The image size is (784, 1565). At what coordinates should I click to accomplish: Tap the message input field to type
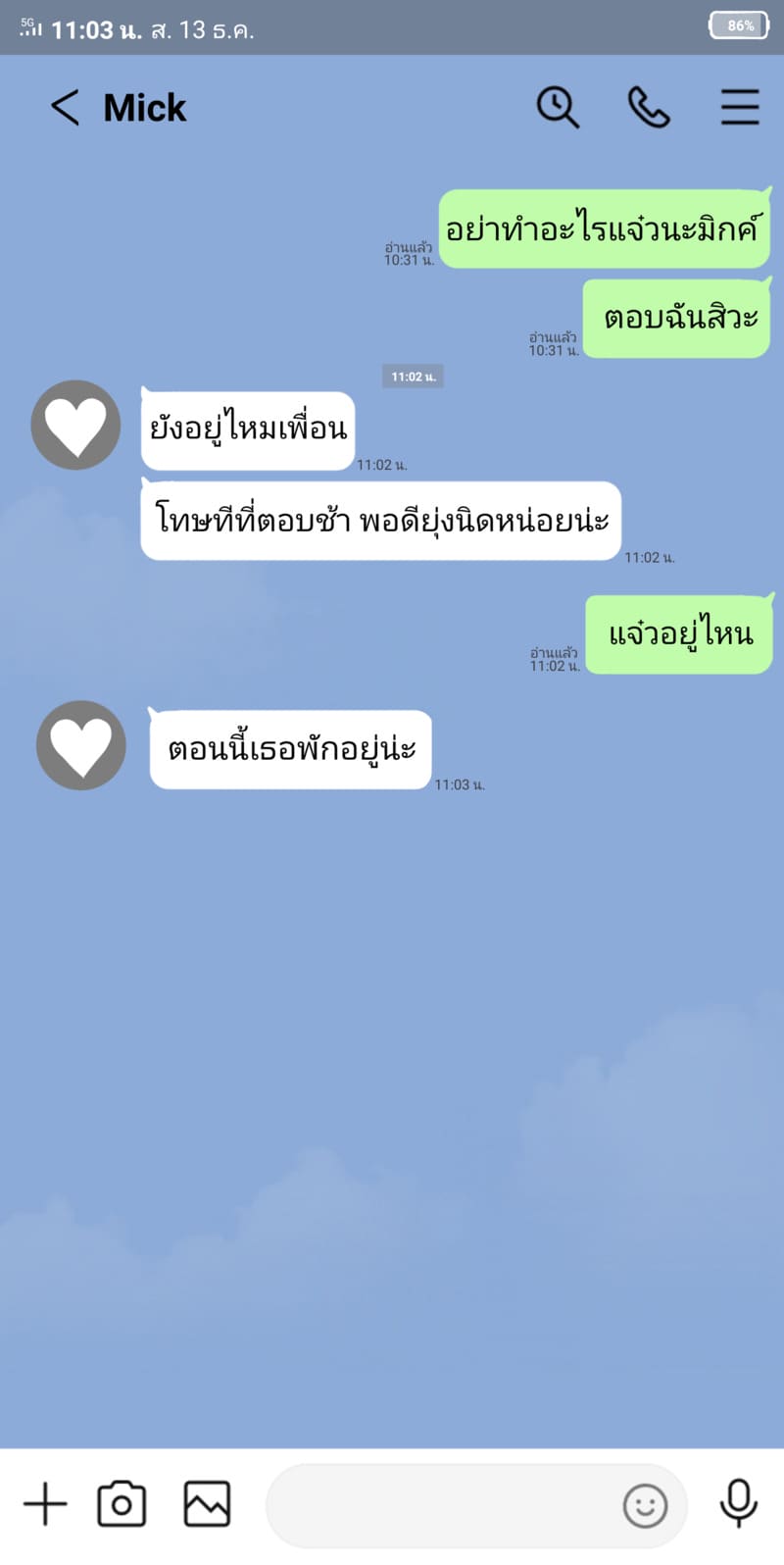coord(441,1503)
